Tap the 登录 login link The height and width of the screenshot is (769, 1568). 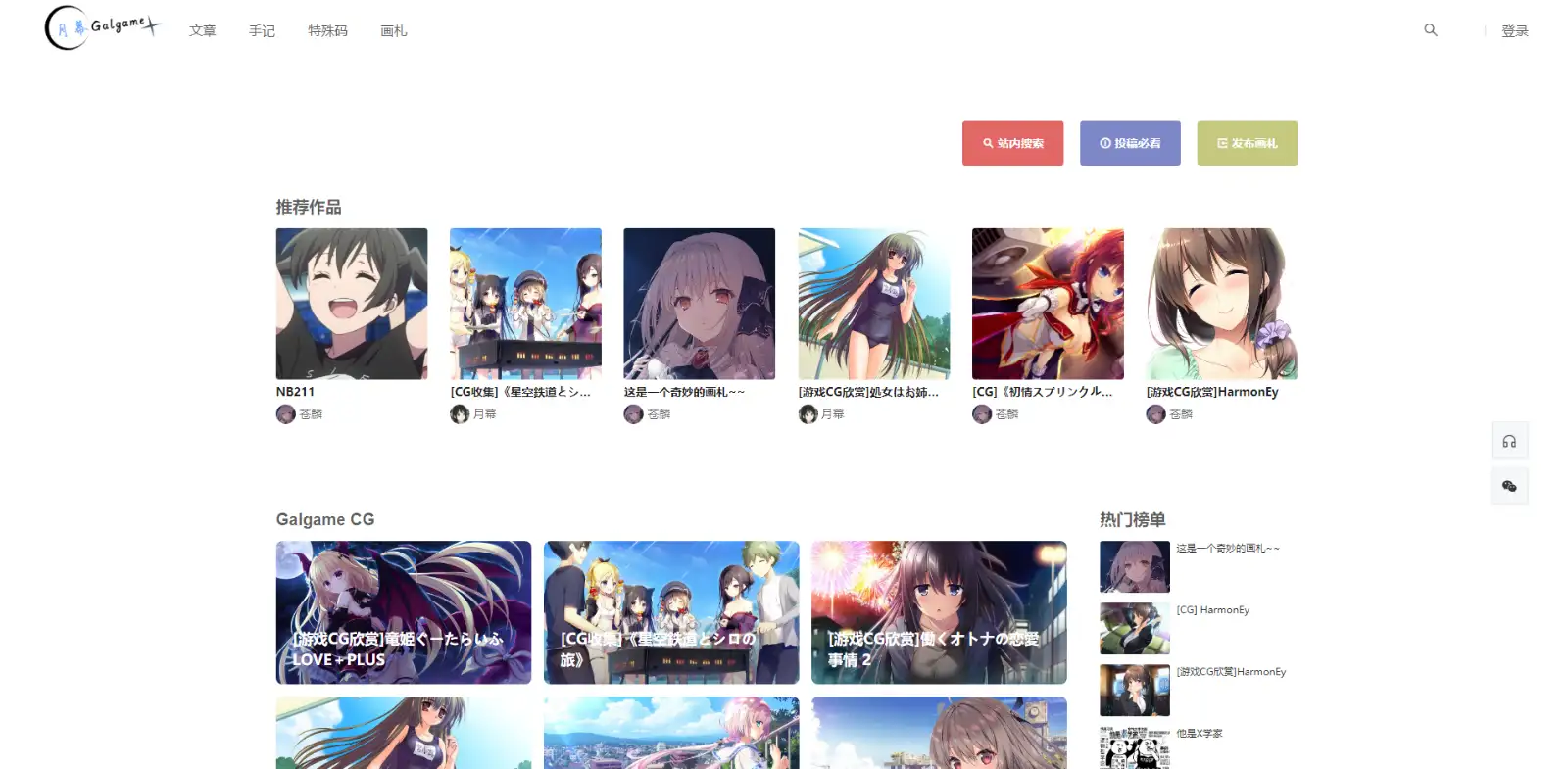pyautogui.click(x=1514, y=31)
